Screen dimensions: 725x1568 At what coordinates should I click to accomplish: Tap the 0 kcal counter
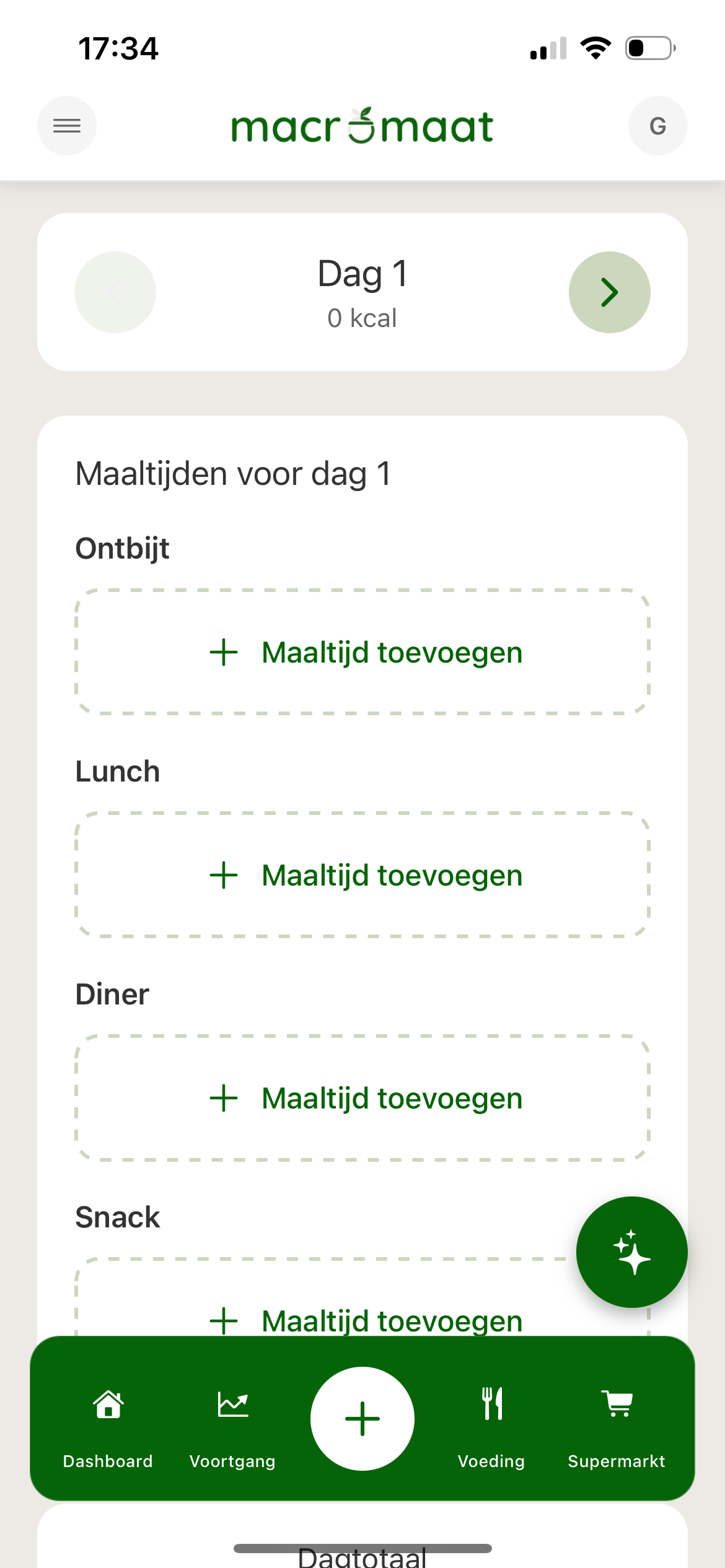362,318
